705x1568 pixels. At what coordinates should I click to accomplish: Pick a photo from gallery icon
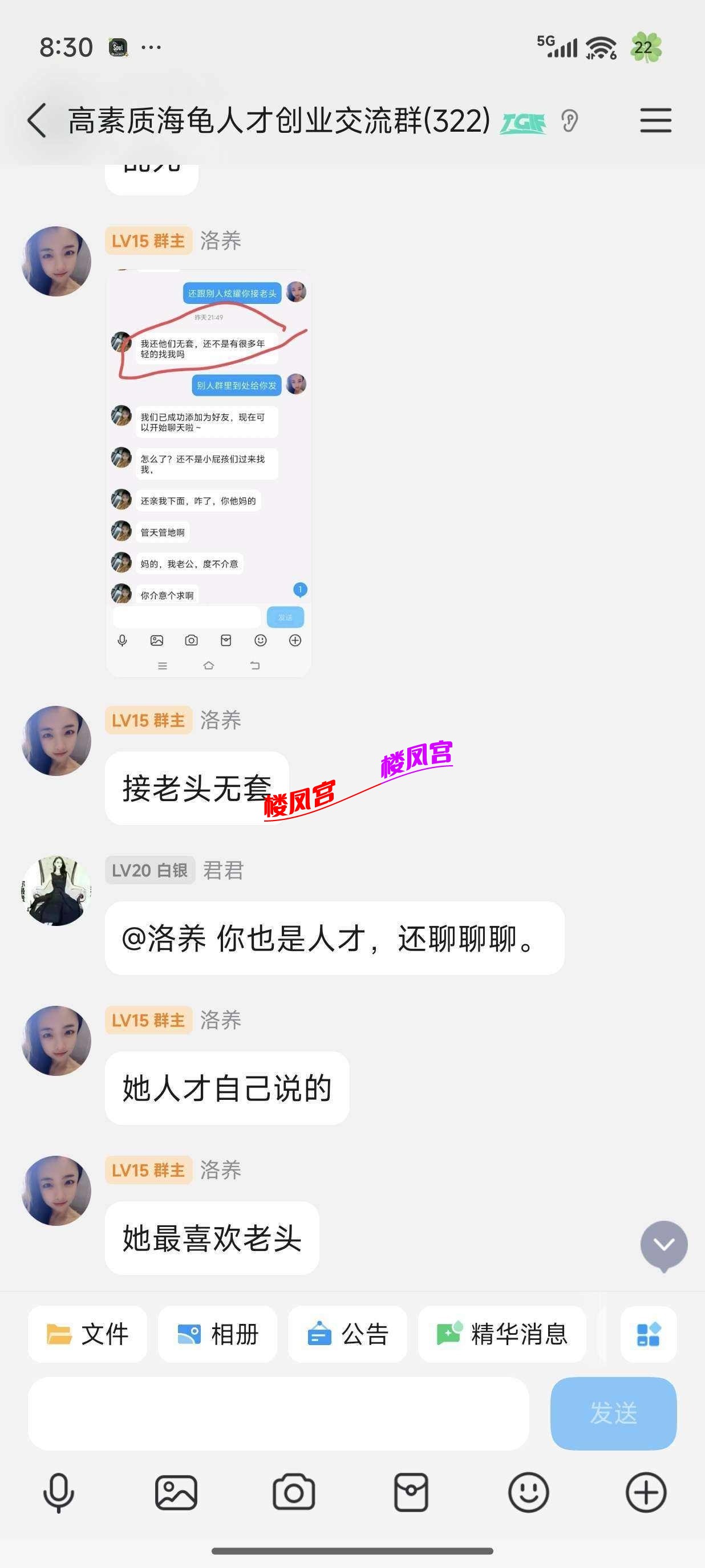tap(176, 1493)
